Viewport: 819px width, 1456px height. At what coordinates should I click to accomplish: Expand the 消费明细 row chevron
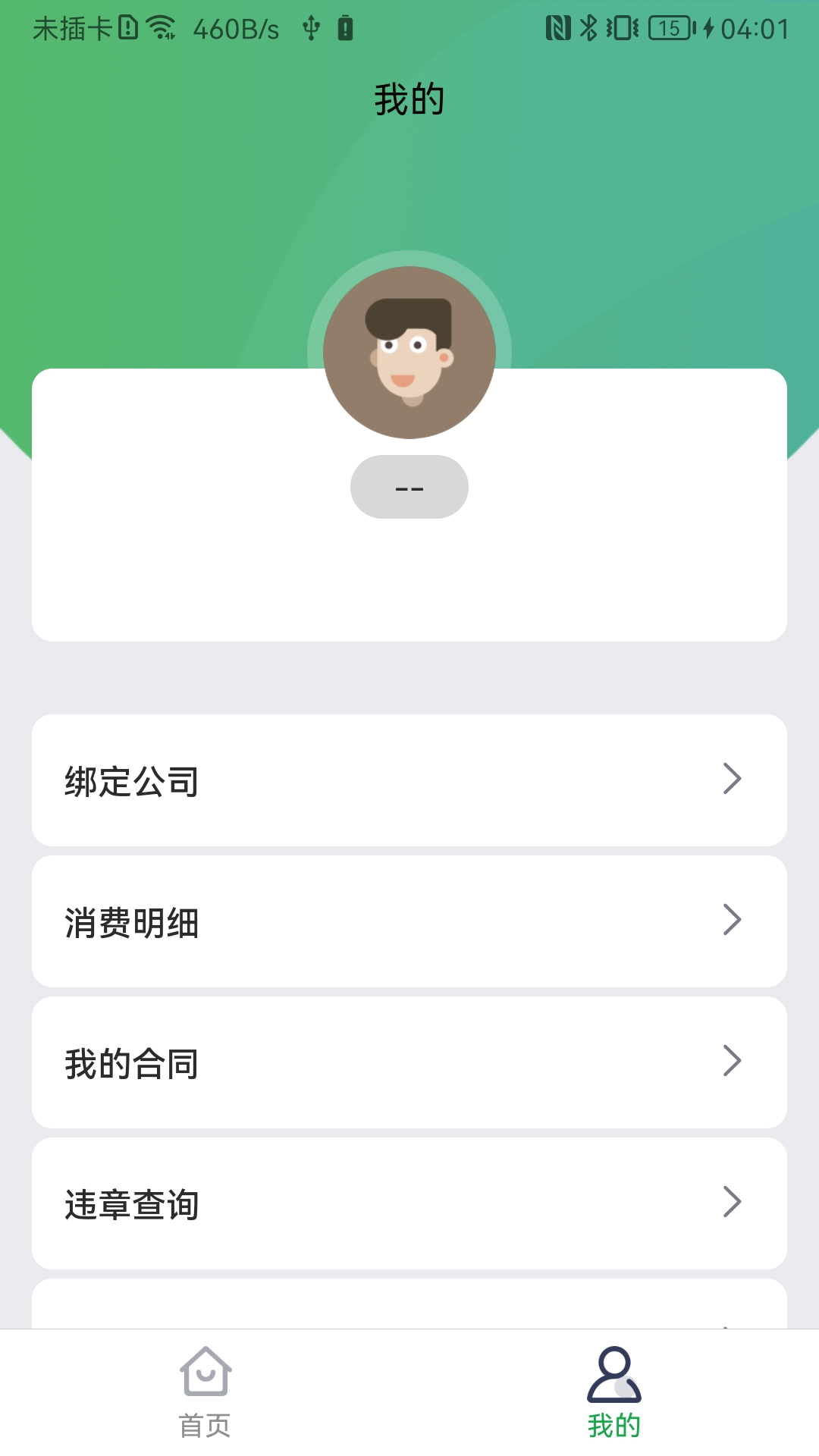732,920
